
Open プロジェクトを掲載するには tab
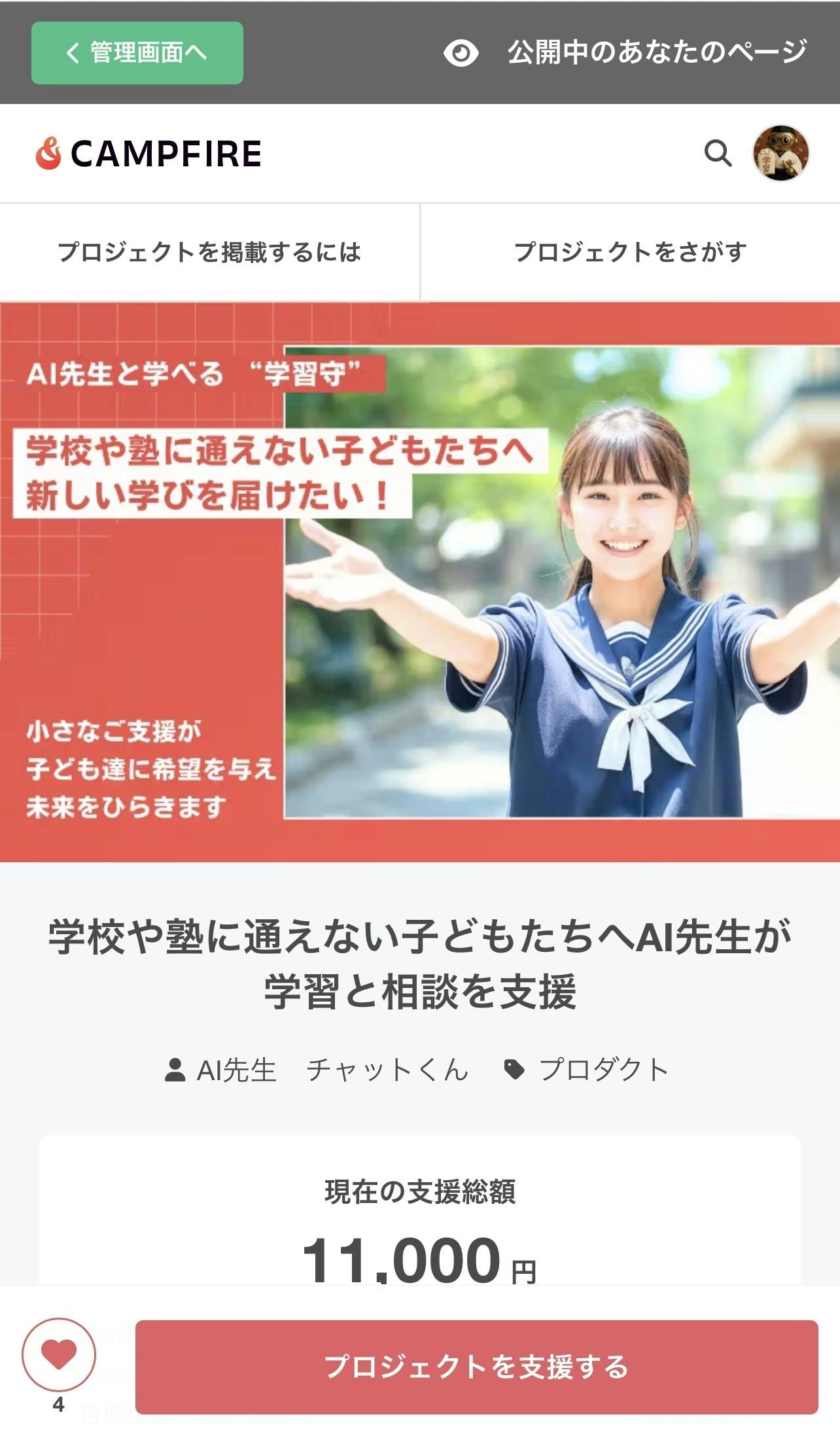point(209,253)
